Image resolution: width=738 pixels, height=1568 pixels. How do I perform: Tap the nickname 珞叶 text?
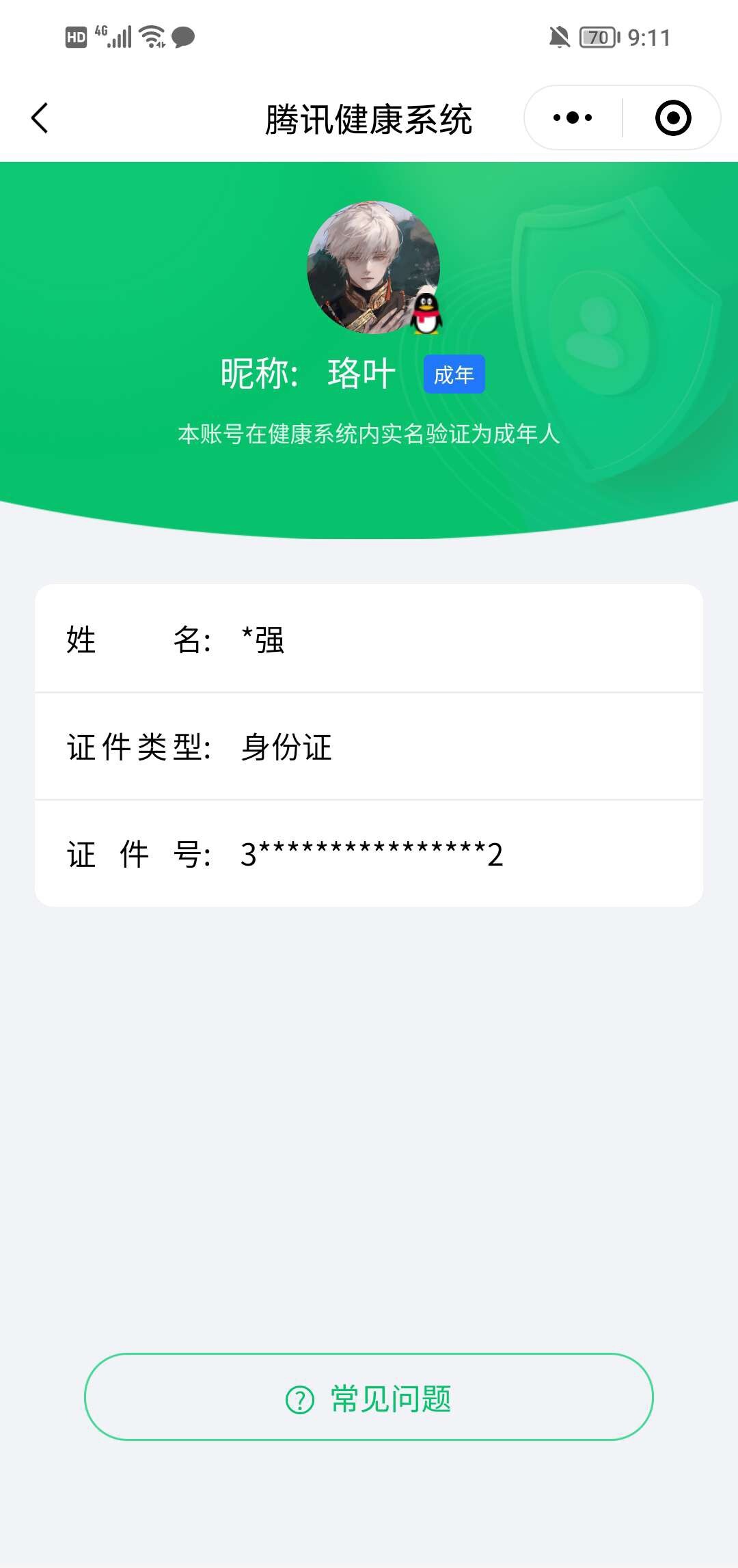[x=362, y=372]
